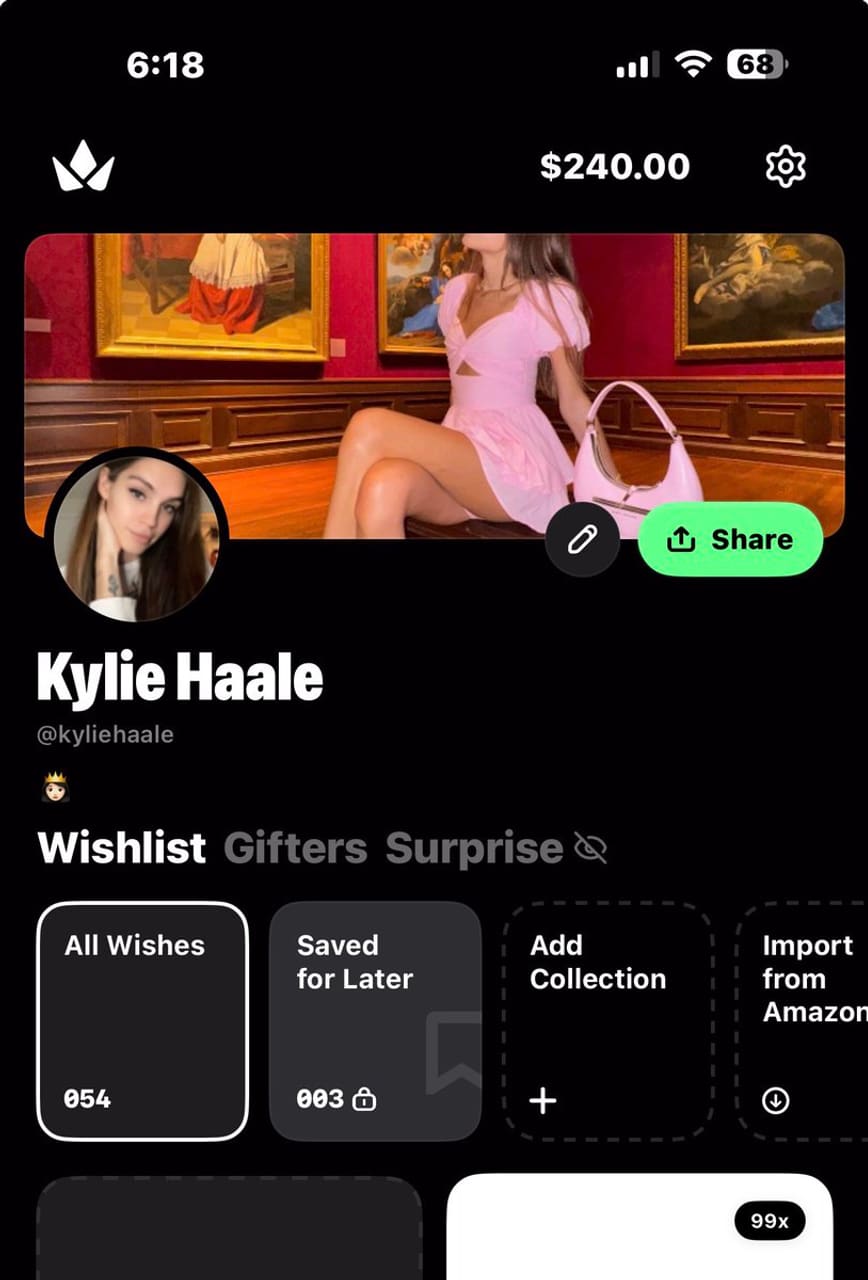
Task: Open the wish card marked 99x
Action: [640, 1228]
